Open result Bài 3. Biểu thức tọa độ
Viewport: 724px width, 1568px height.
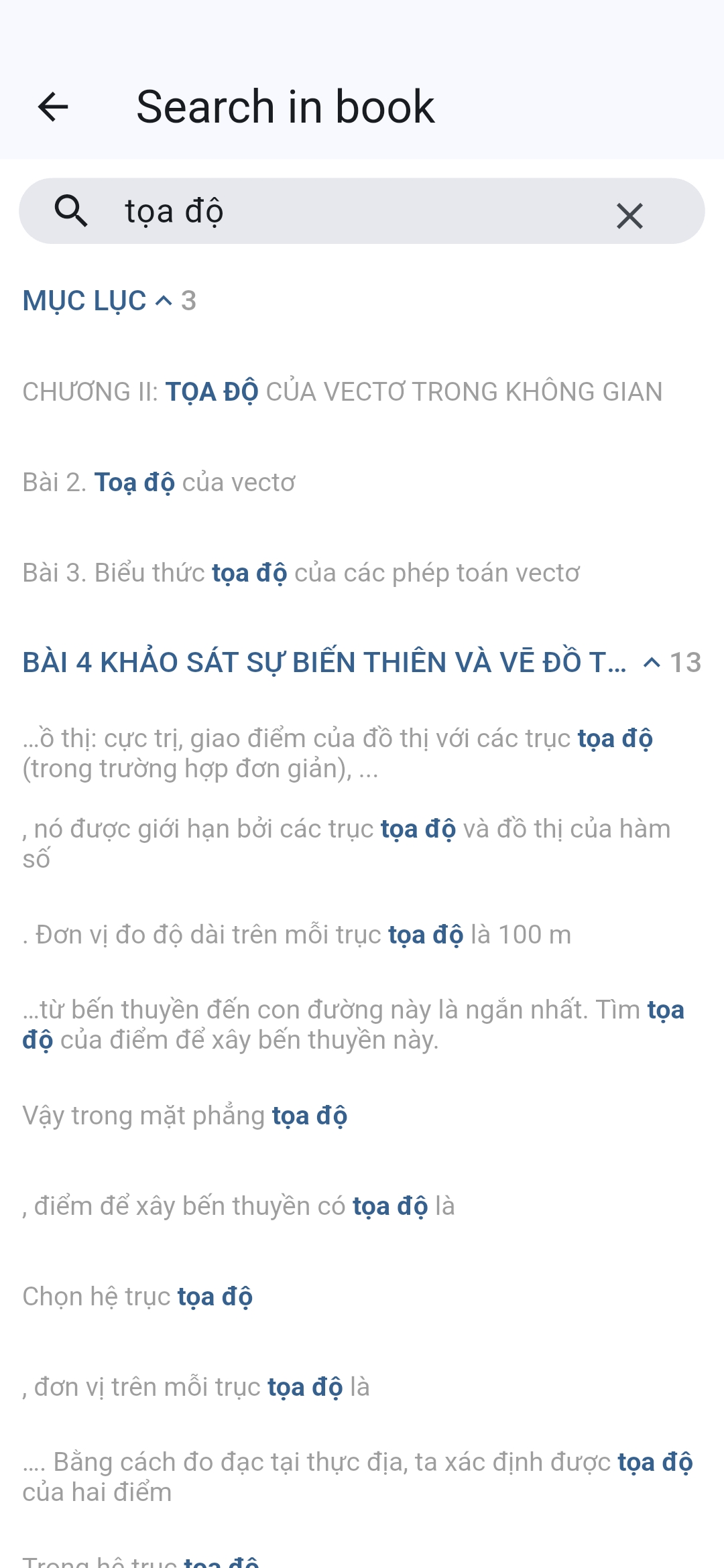point(301,573)
